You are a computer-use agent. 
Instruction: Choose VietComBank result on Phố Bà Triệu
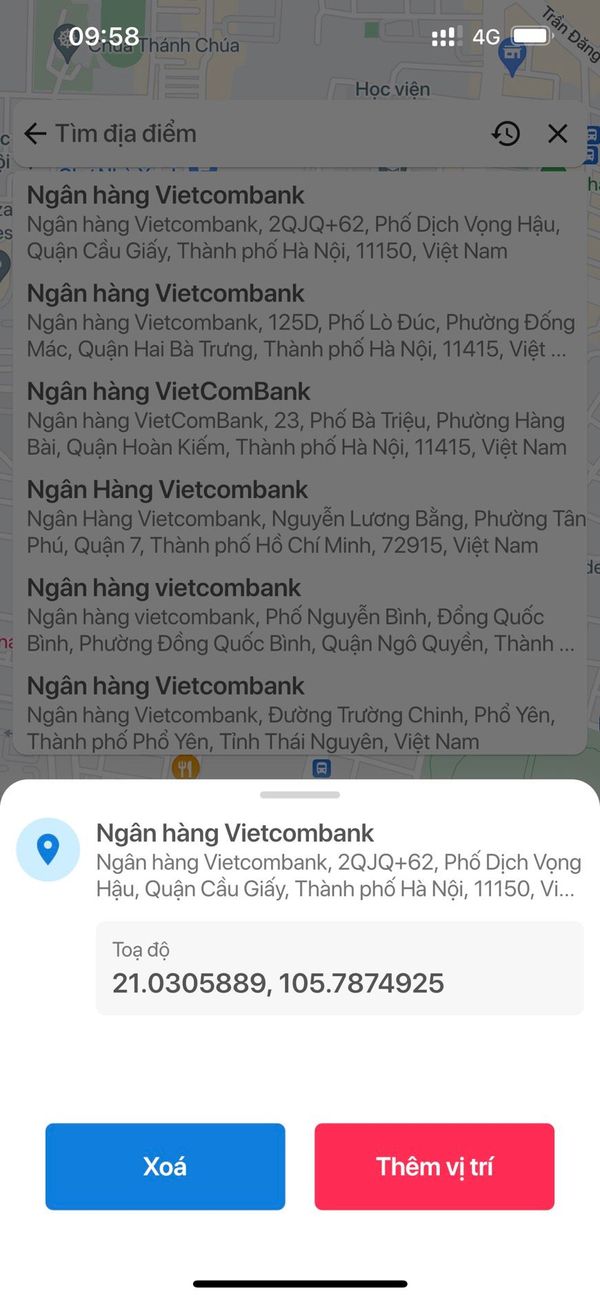pos(300,419)
